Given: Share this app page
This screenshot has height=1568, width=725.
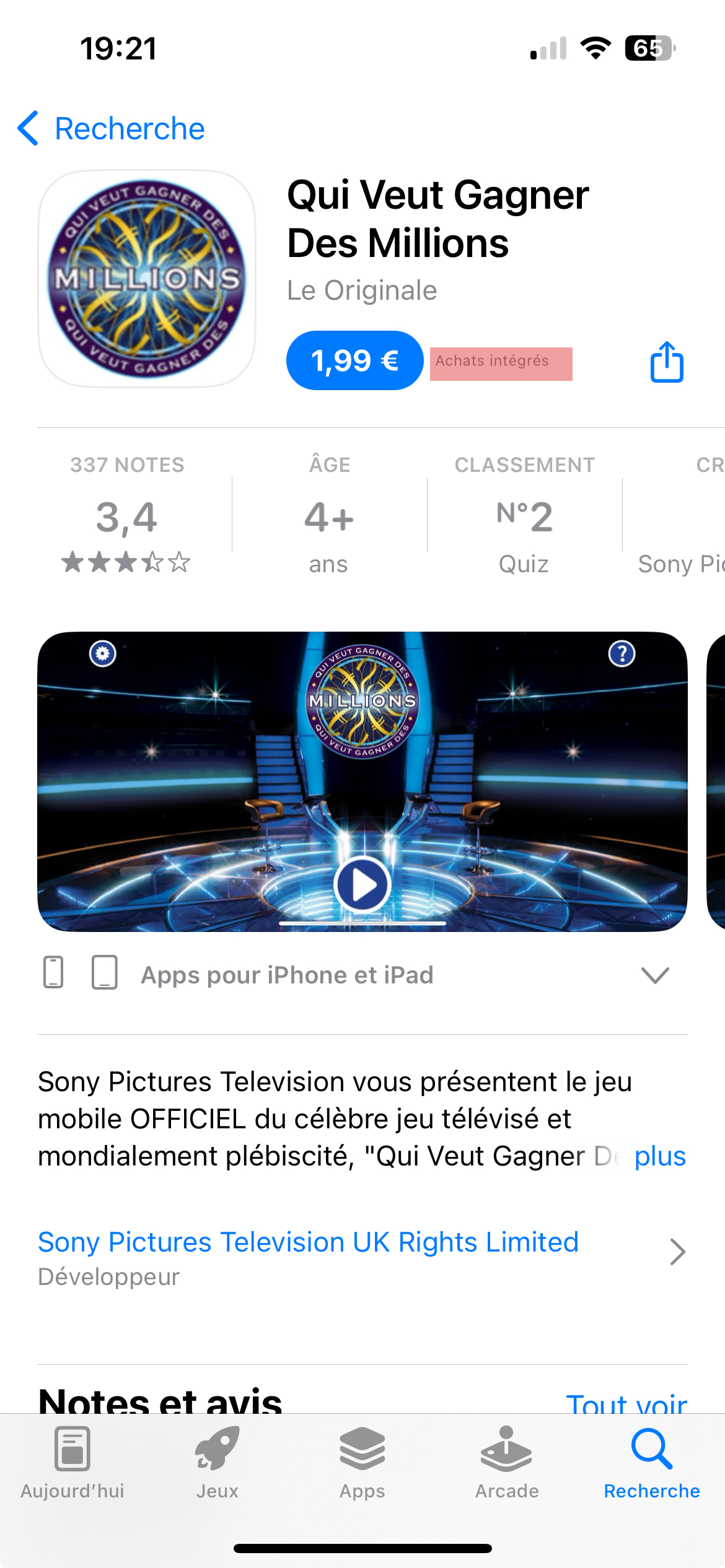Looking at the screenshot, I should point(667,362).
